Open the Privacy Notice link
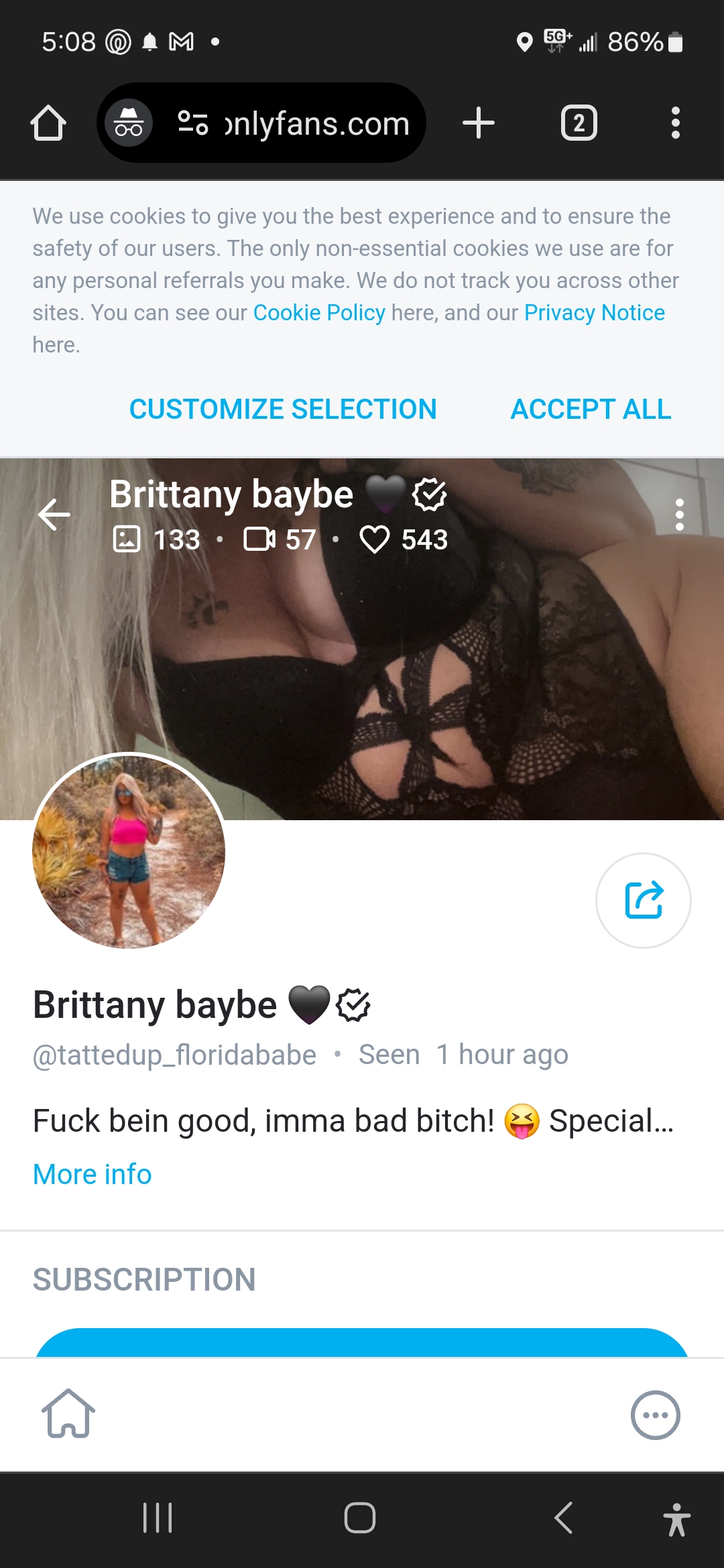 (594, 313)
